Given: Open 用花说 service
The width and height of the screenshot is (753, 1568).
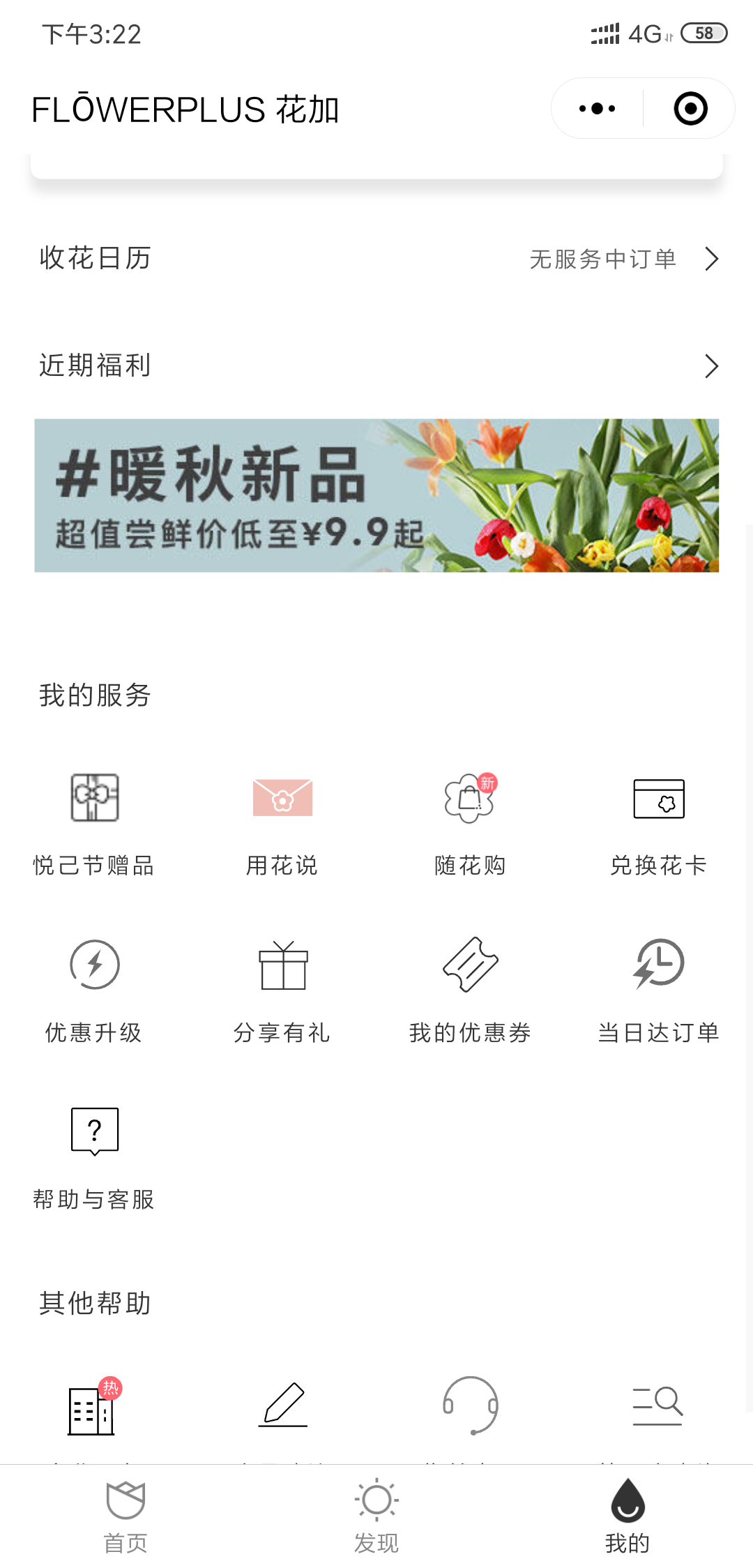Looking at the screenshot, I should pos(282,823).
